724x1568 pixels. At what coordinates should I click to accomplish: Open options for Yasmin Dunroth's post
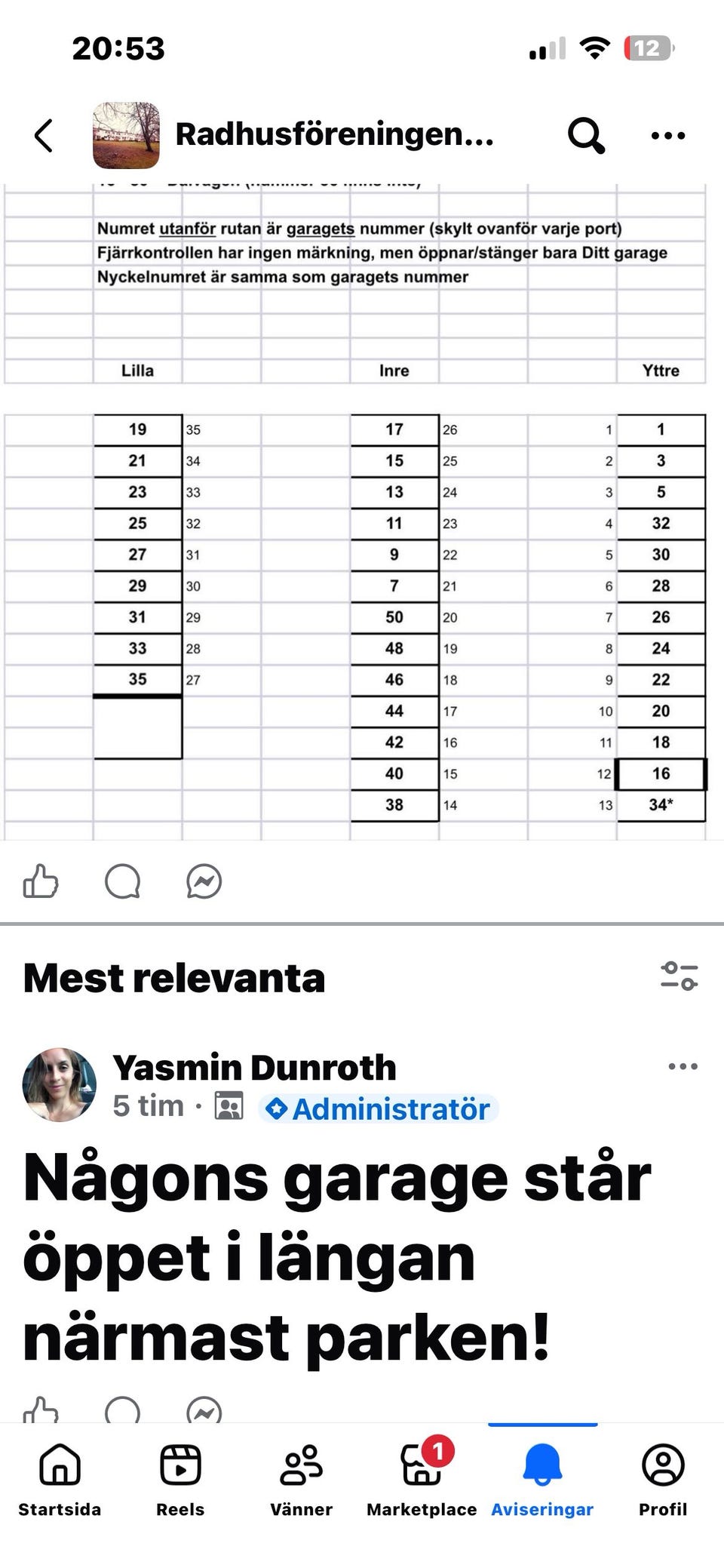click(683, 1066)
